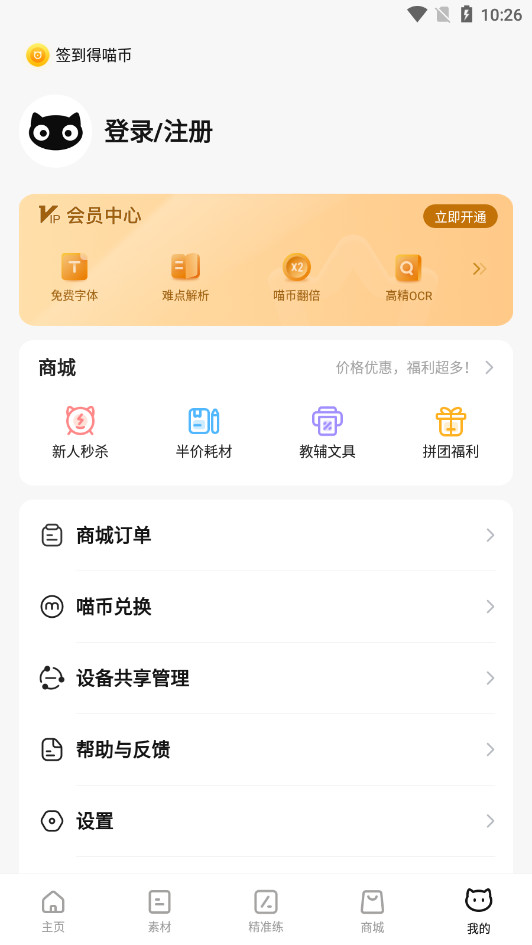
Task: Open 帮助与反馈
Action: 266,750
